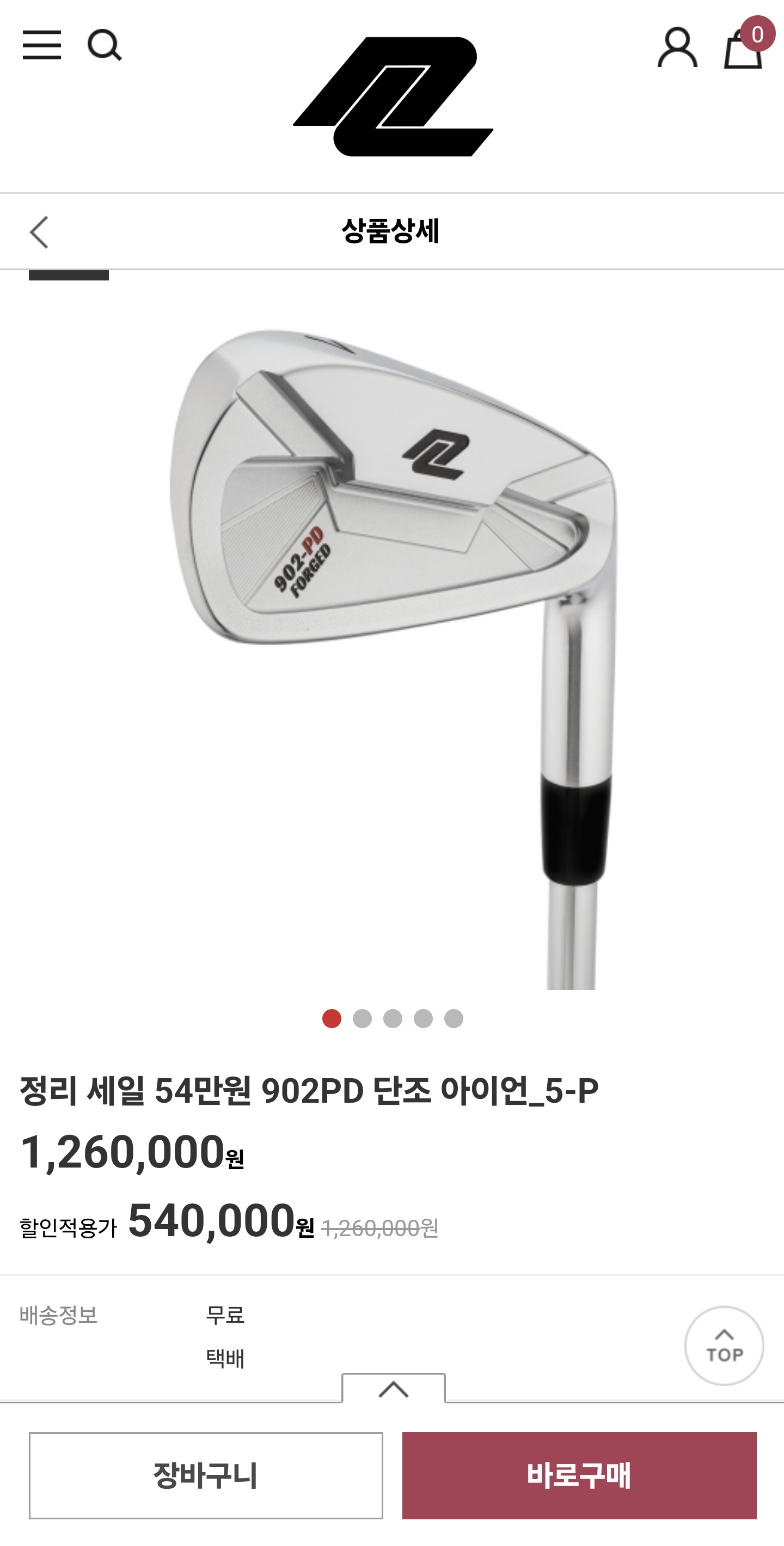Tap the 장바구니 button
This screenshot has height=1546, width=784.
pos(206,1475)
